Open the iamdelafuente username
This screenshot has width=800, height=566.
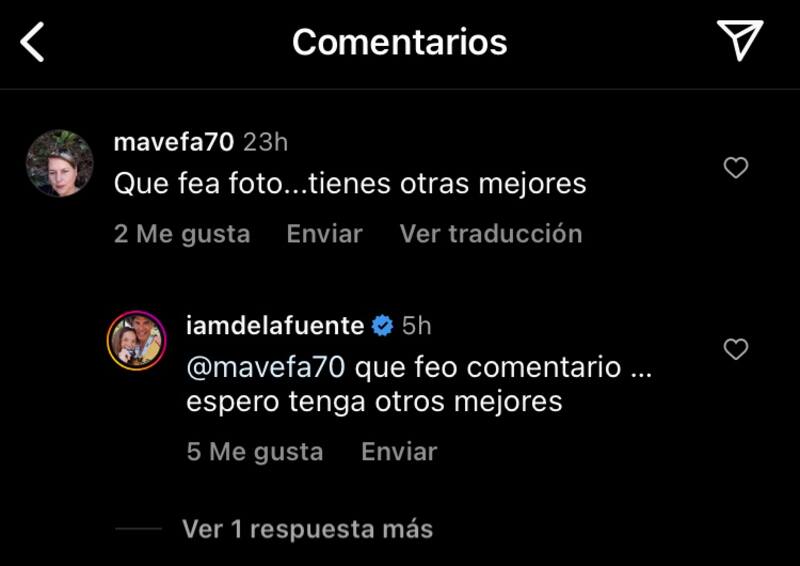click(275, 325)
